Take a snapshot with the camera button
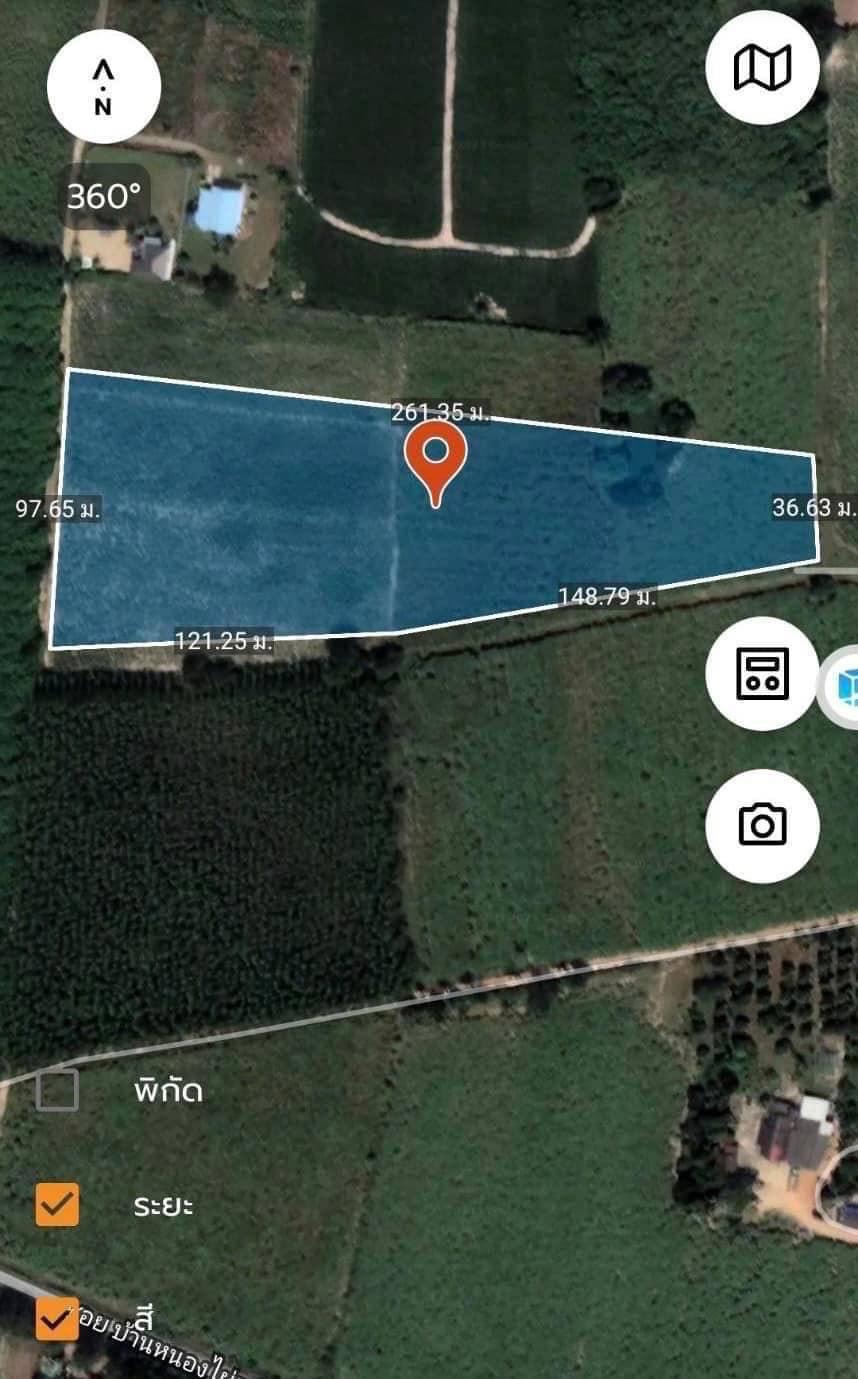858x1379 pixels. click(762, 825)
